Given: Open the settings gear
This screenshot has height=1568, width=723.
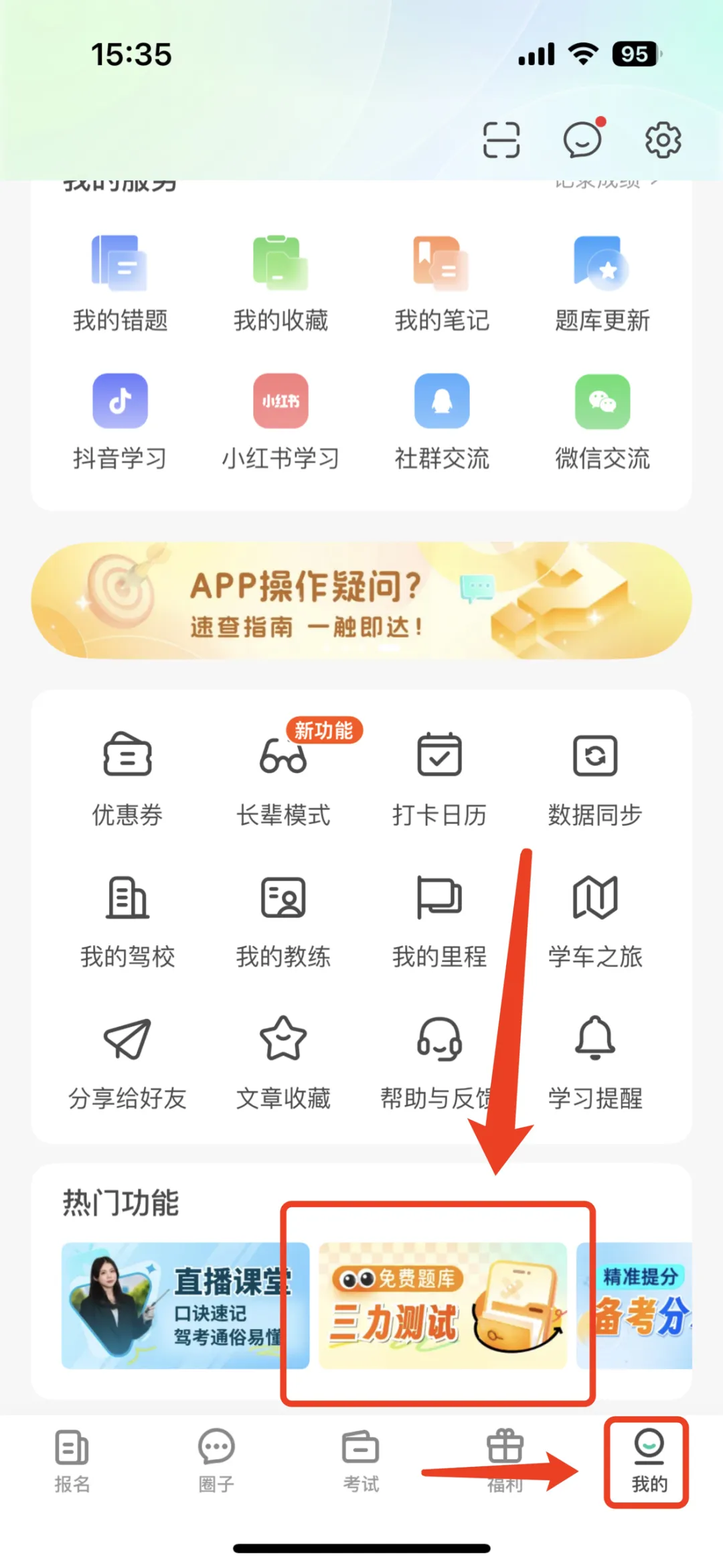Looking at the screenshot, I should [x=662, y=139].
